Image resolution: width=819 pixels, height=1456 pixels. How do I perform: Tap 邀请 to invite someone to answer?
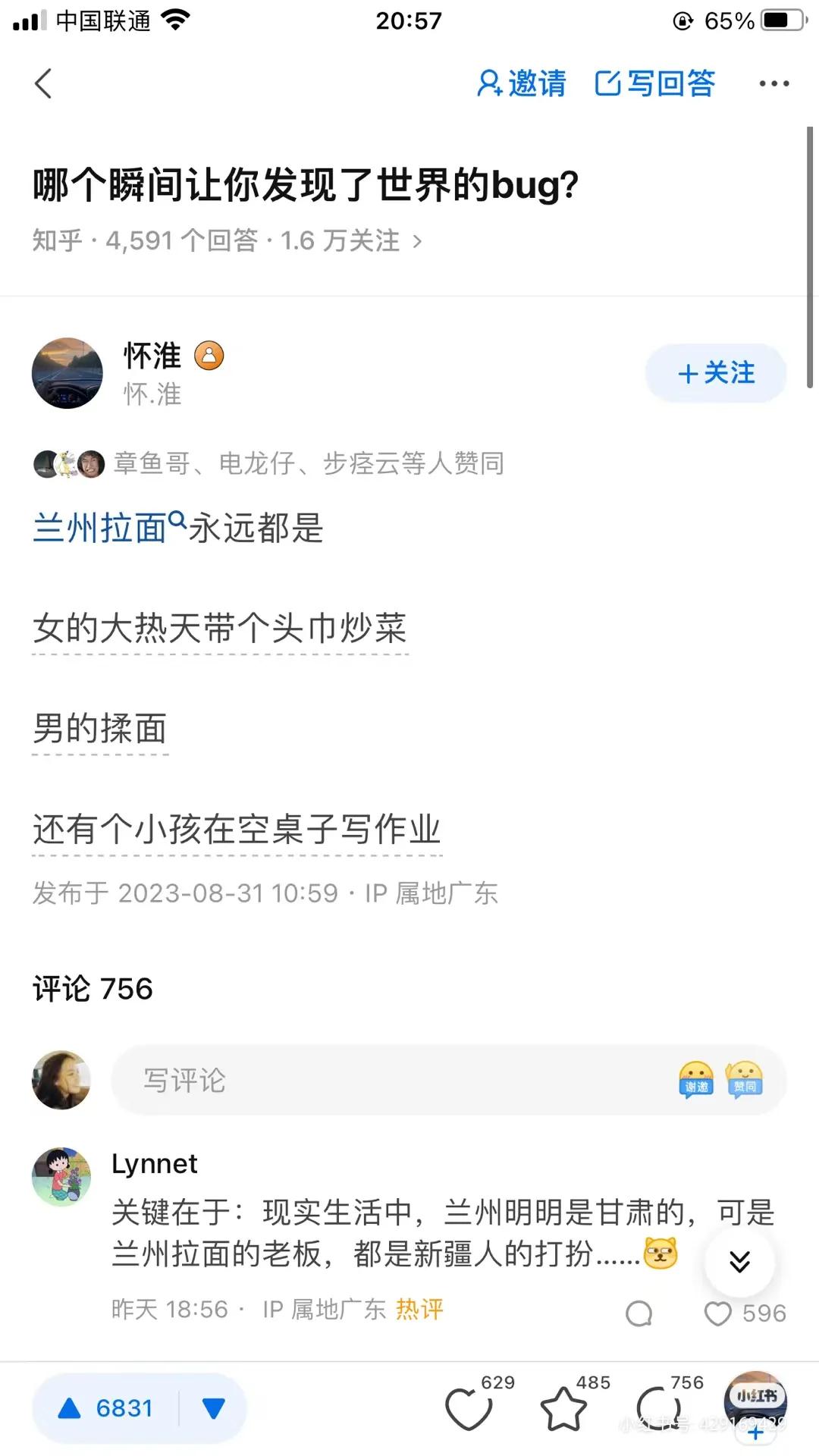click(522, 83)
